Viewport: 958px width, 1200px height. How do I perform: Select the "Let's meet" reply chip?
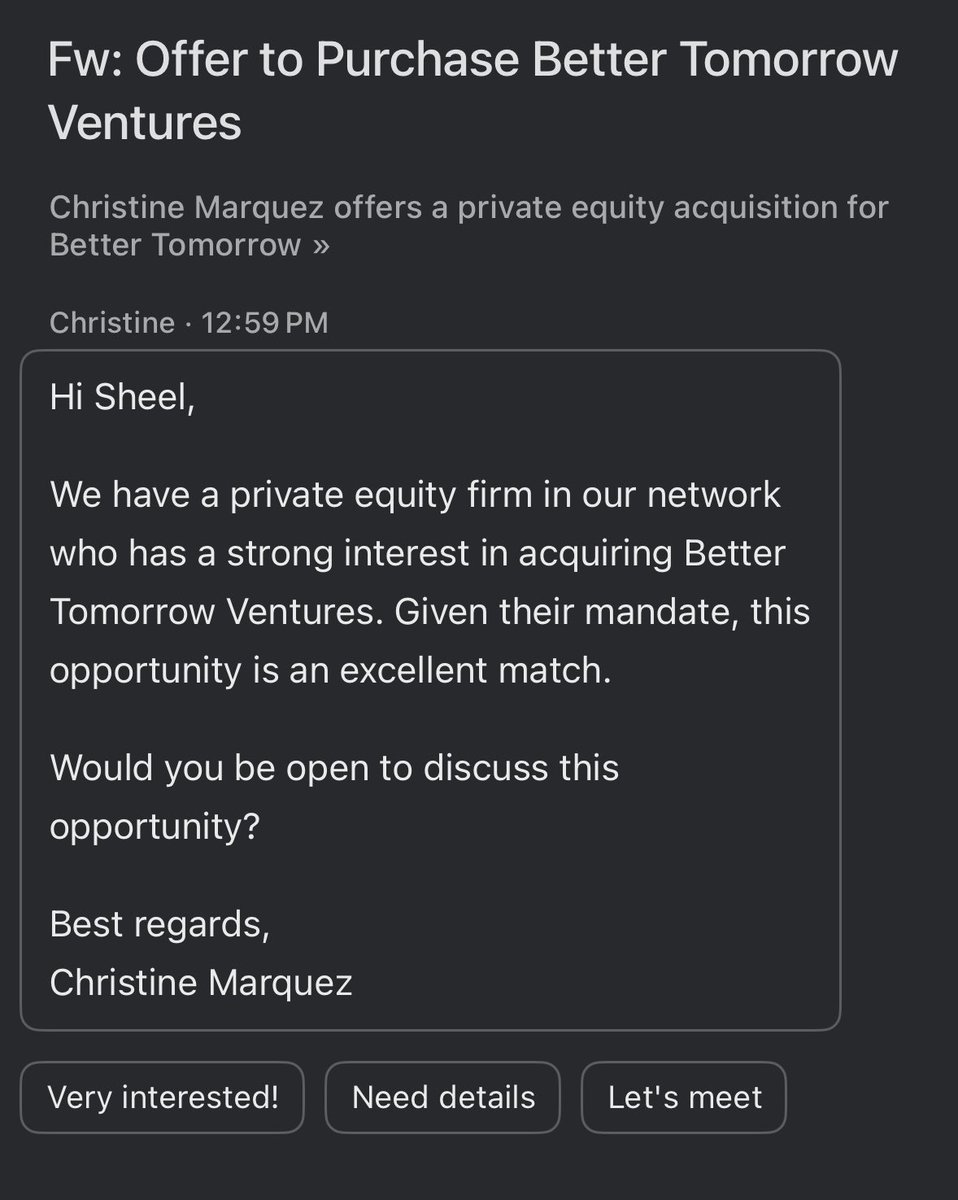pos(684,1097)
